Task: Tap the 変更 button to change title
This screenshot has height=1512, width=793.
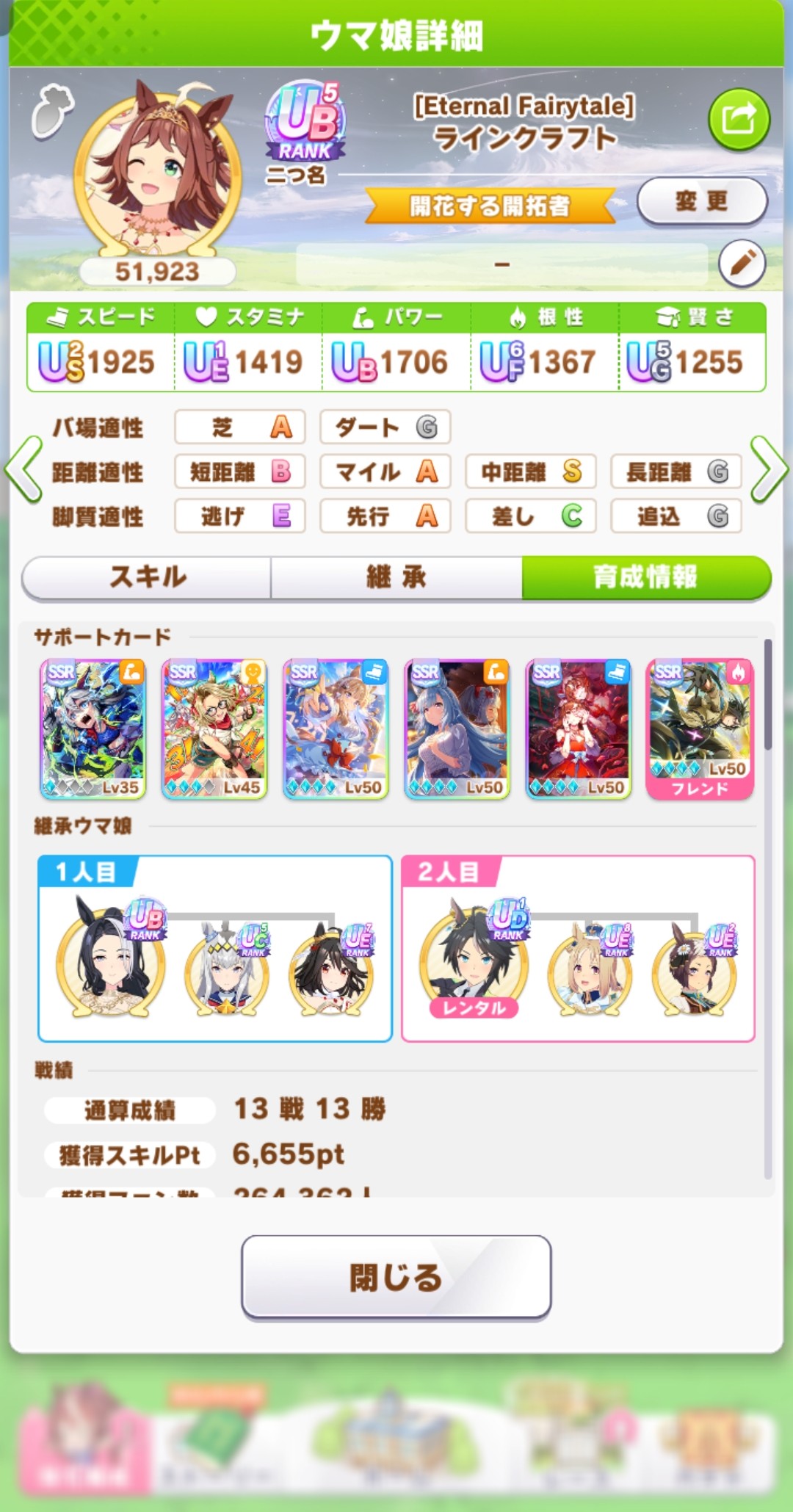Action: pos(701,200)
